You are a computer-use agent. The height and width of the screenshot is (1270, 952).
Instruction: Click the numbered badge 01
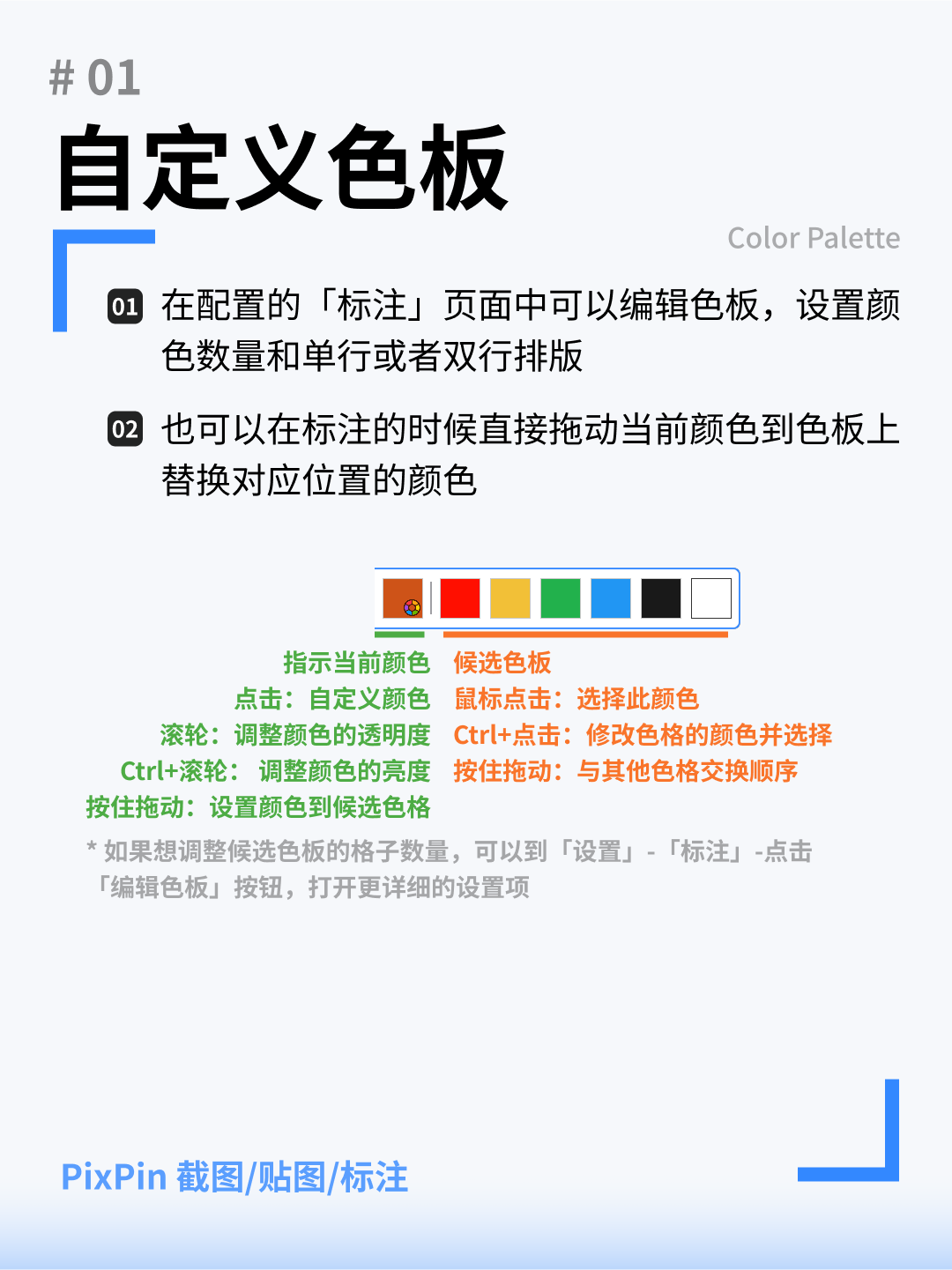[123, 308]
